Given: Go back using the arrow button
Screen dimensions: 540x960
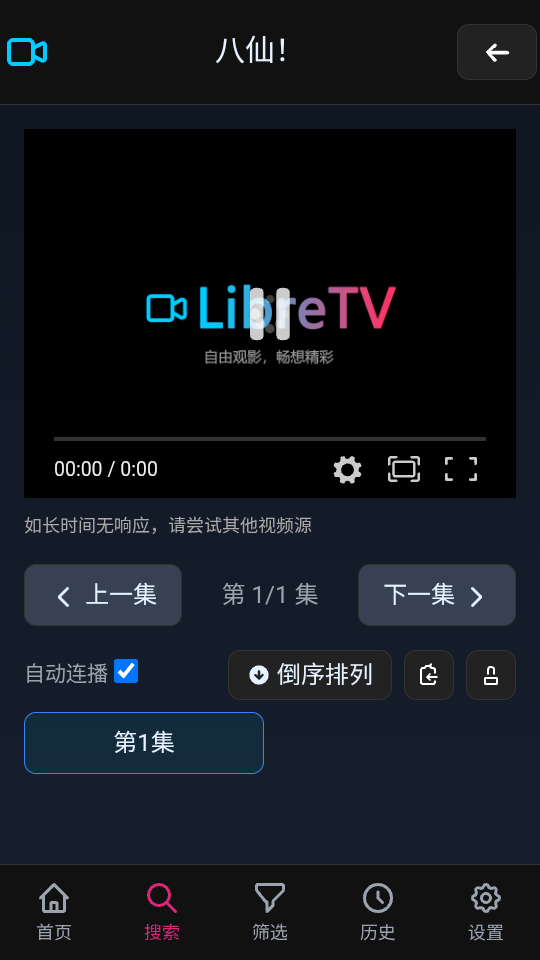Looking at the screenshot, I should tap(497, 52).
